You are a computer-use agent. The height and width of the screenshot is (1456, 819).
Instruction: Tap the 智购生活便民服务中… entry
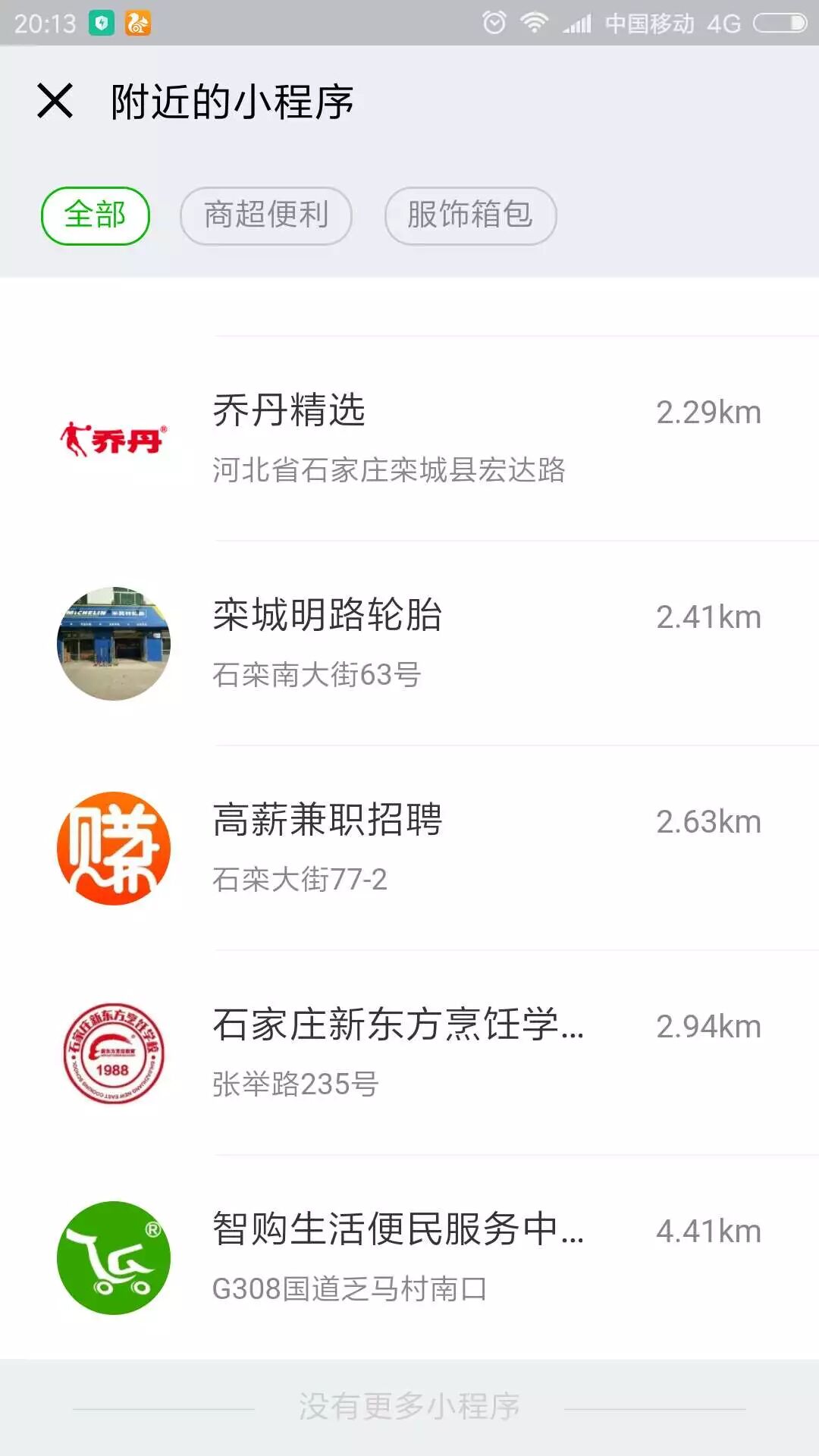coord(409,1257)
